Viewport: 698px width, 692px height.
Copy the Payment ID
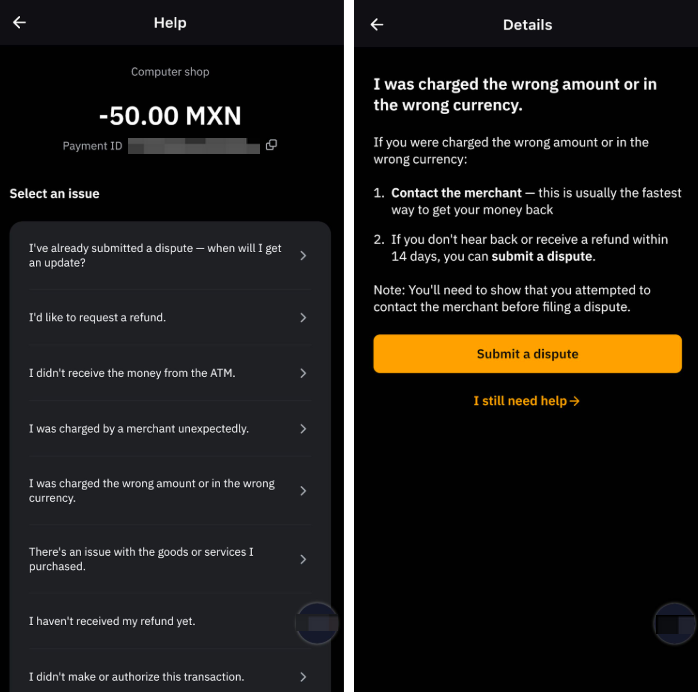(x=271, y=145)
